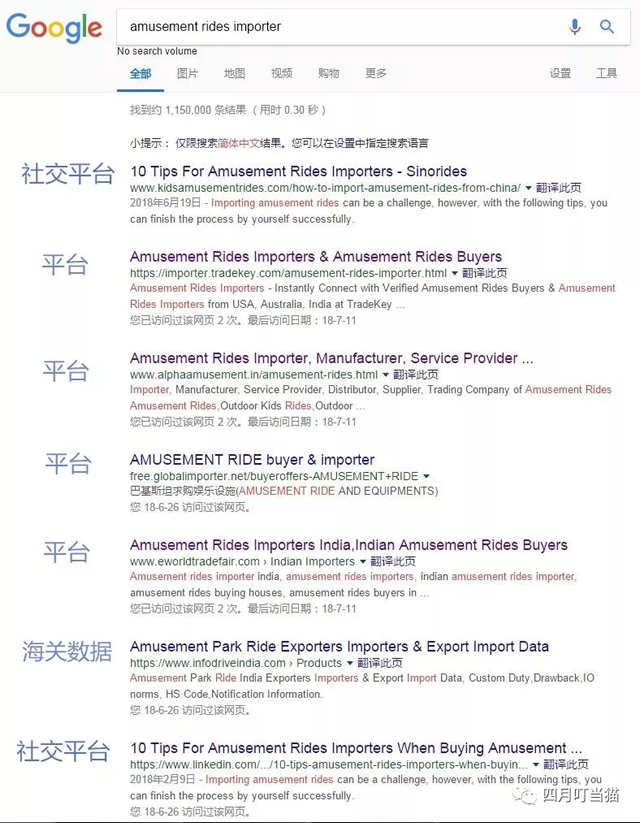This screenshot has width=640, height=823.
Task: Tap 翻译此页 beside the kidsamusementrides.com result
Action: 559,187
